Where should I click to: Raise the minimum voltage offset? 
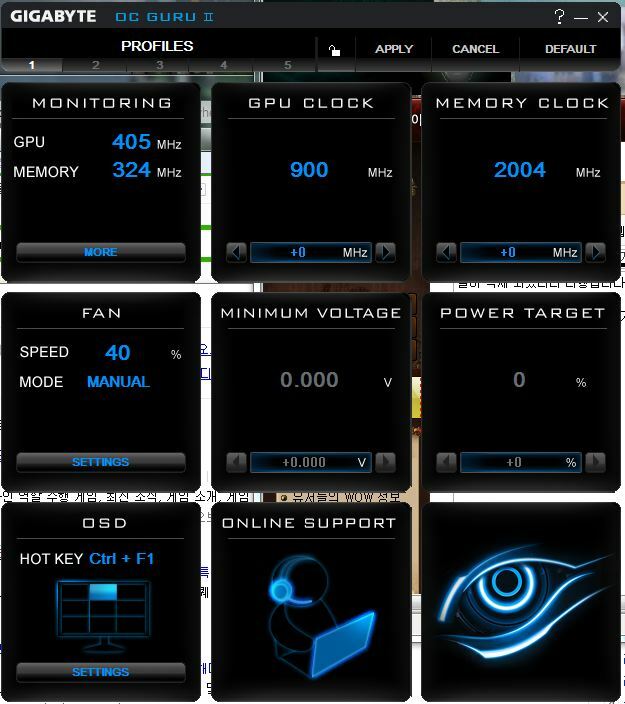(x=386, y=462)
